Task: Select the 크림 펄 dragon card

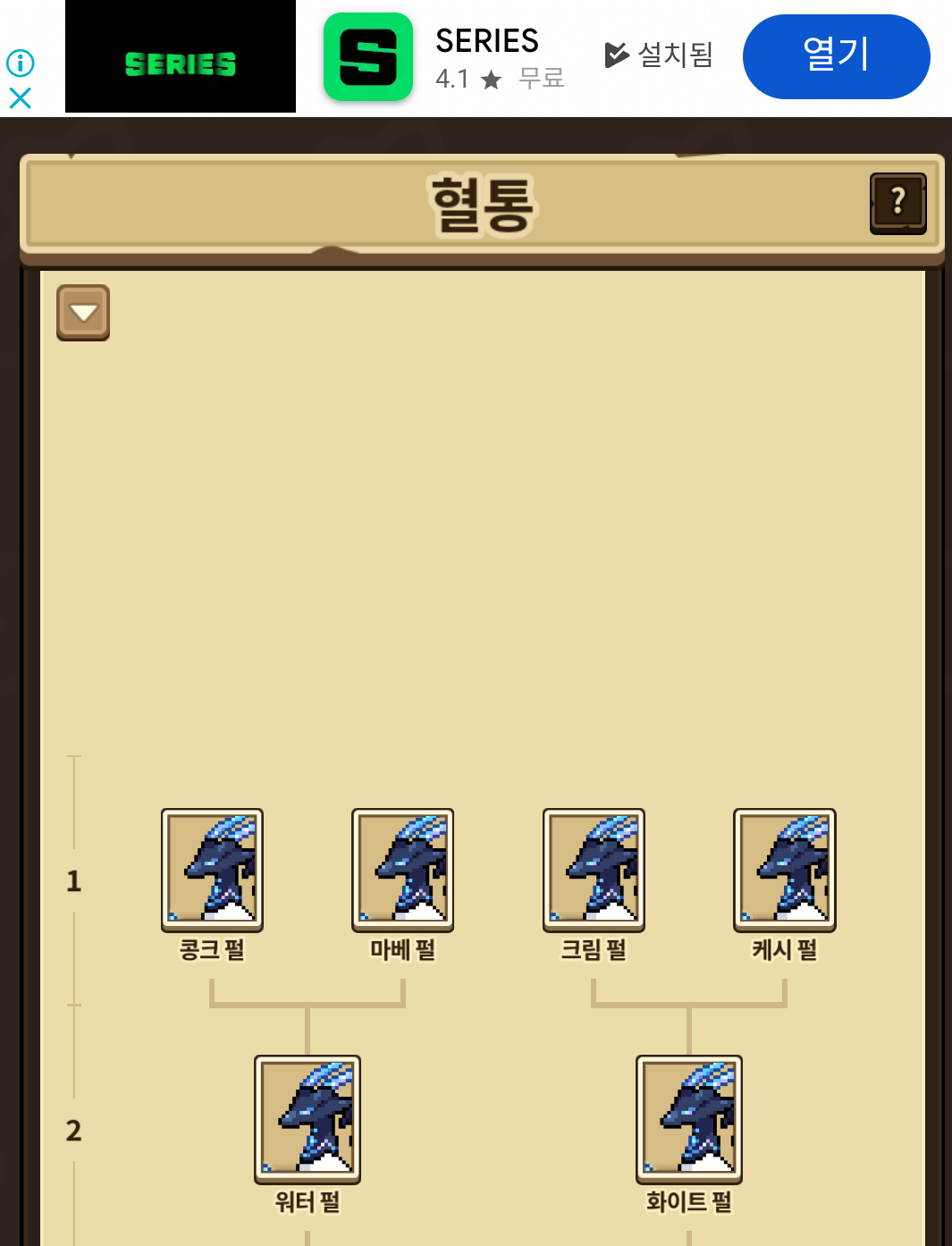Action: 594,869
